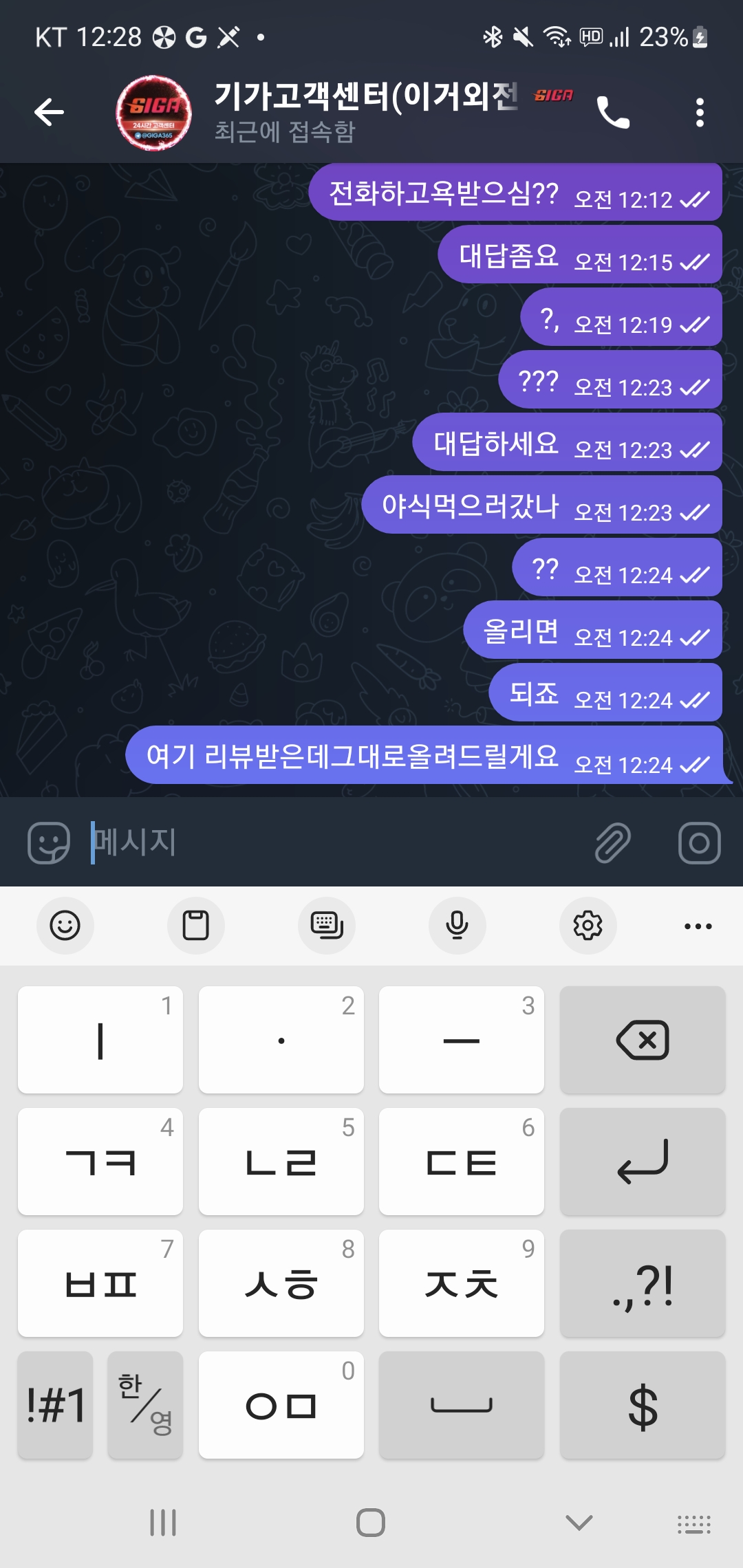Open the sticker and emoji panel
This screenshot has width=743, height=1568.
[48, 842]
